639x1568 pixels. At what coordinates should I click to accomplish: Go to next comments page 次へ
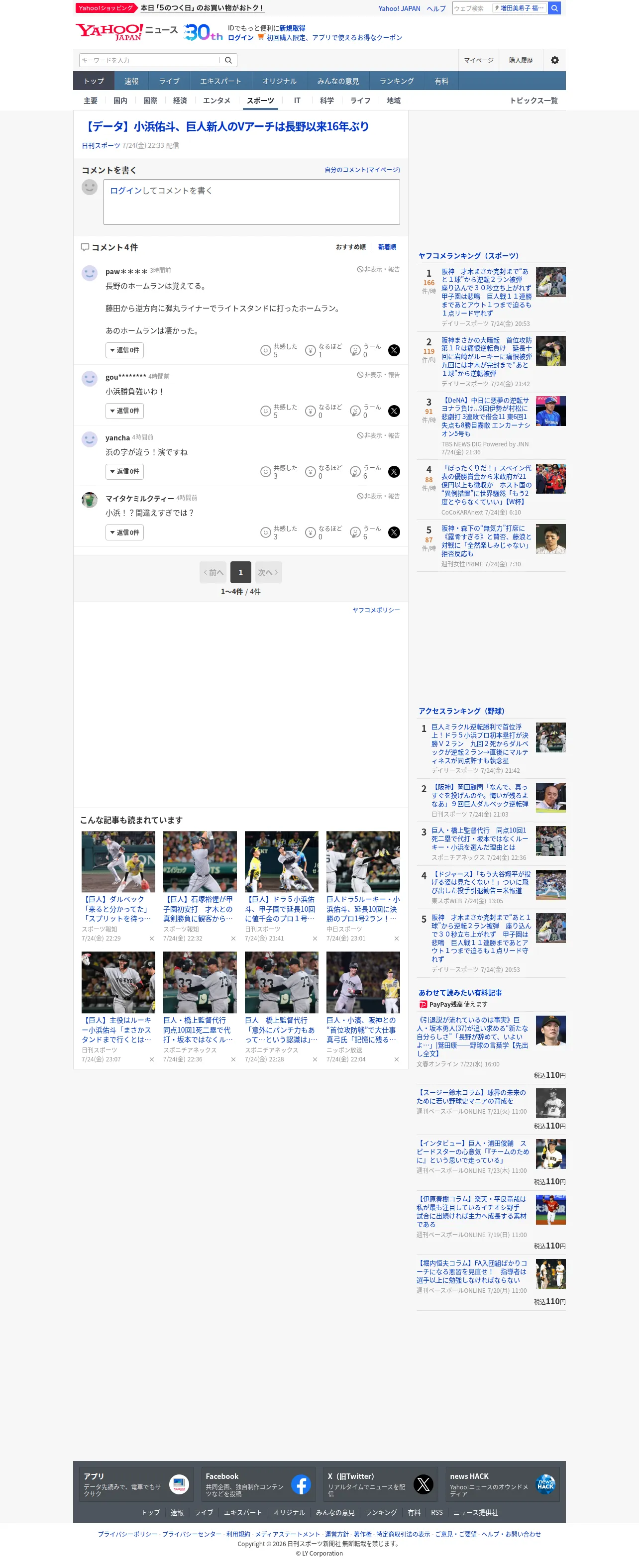coord(268,572)
